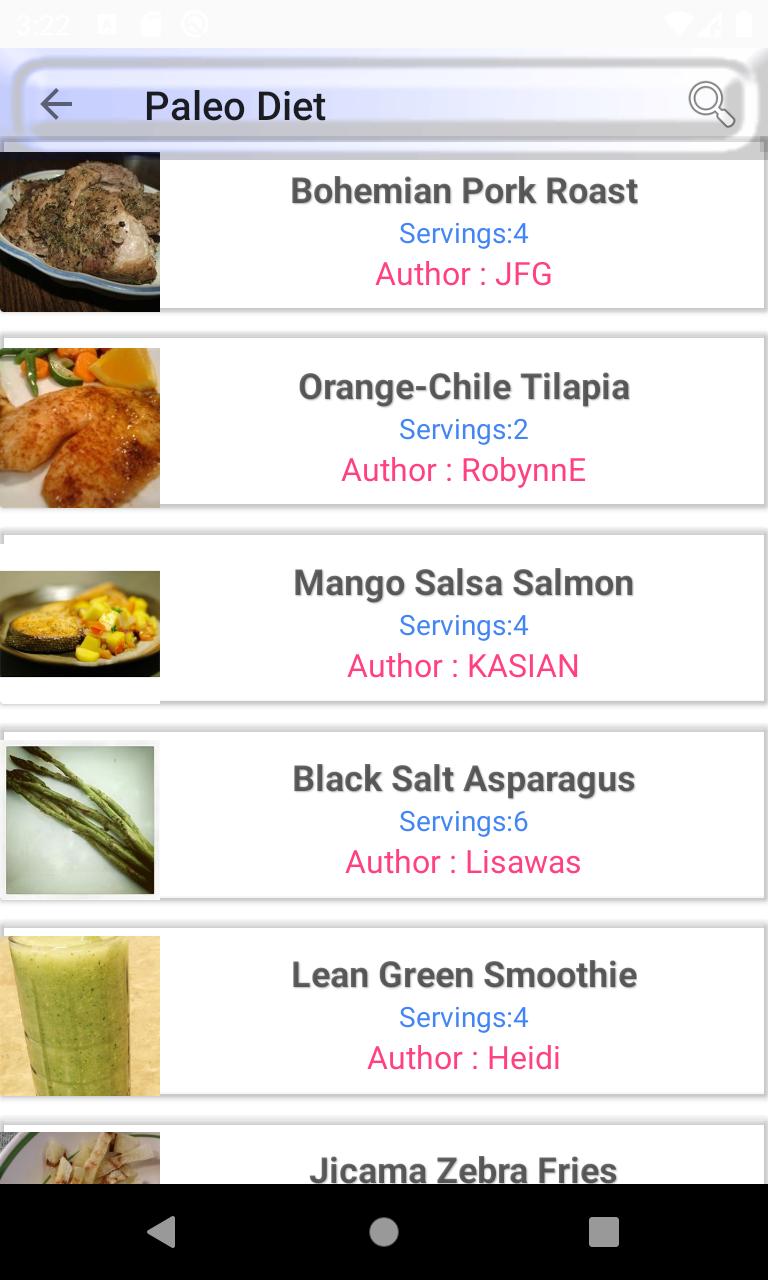Open the Black Salt Asparagus recipe
The image size is (768, 1280).
(463, 820)
